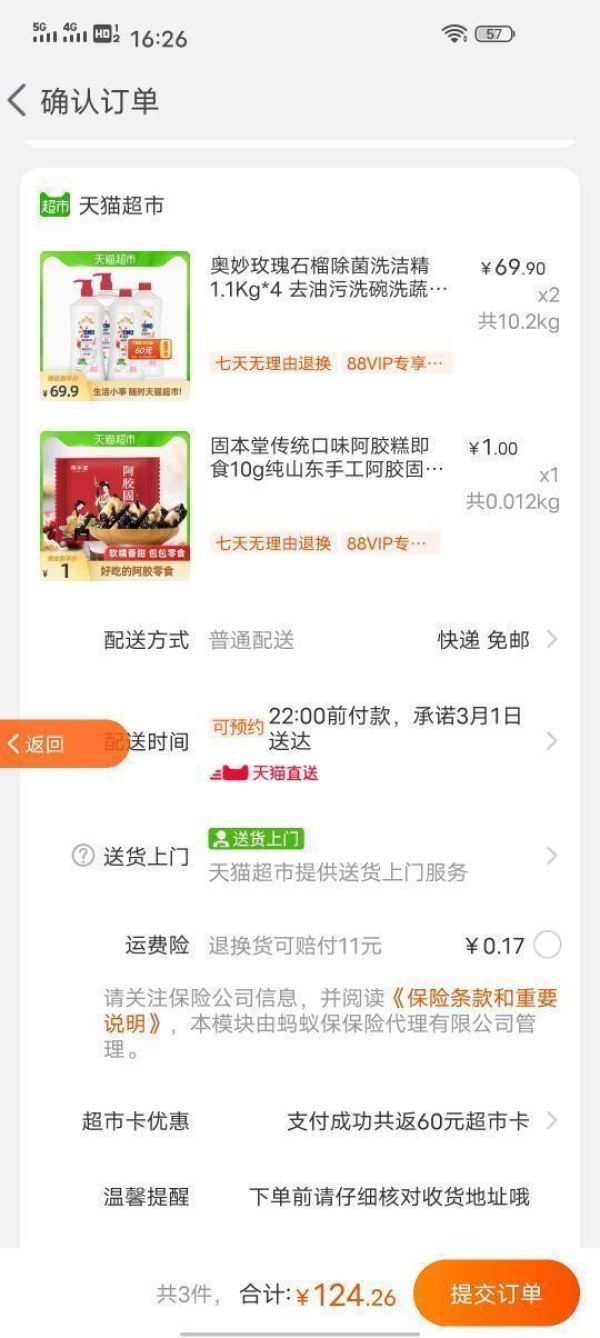Tap the question mark help icon beside 送货上门
Screen dimensions: 600x1338
(x=83, y=856)
